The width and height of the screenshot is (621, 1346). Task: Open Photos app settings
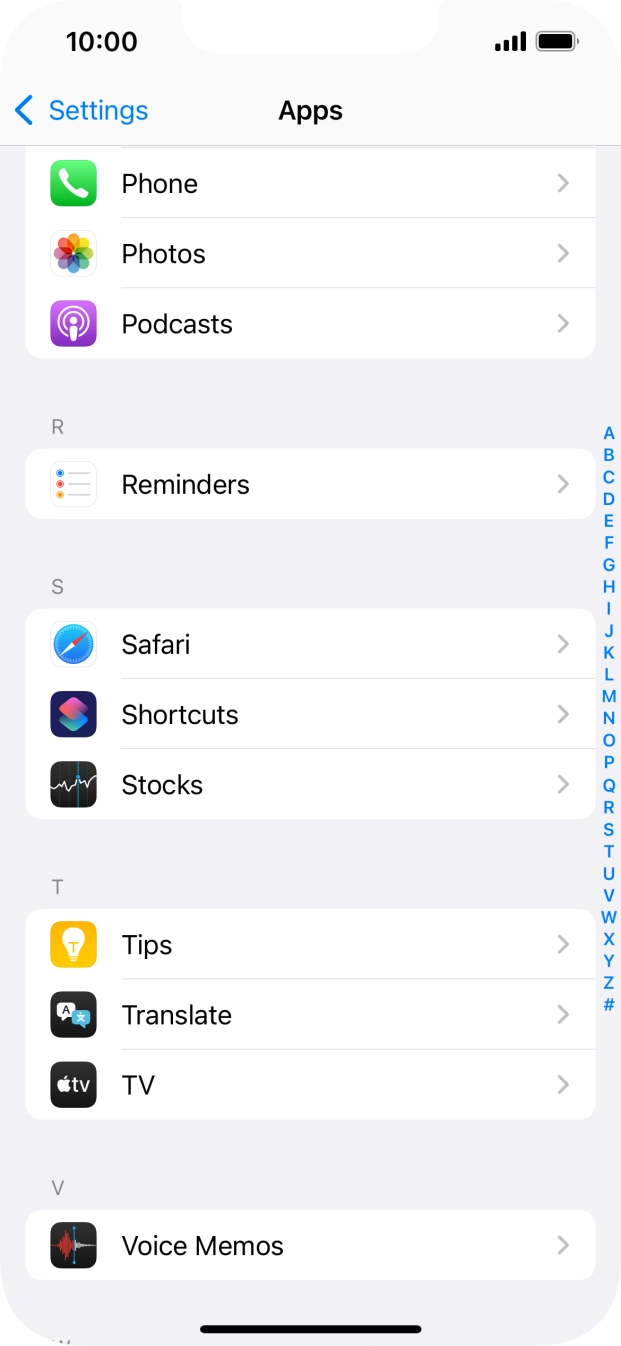(x=310, y=254)
